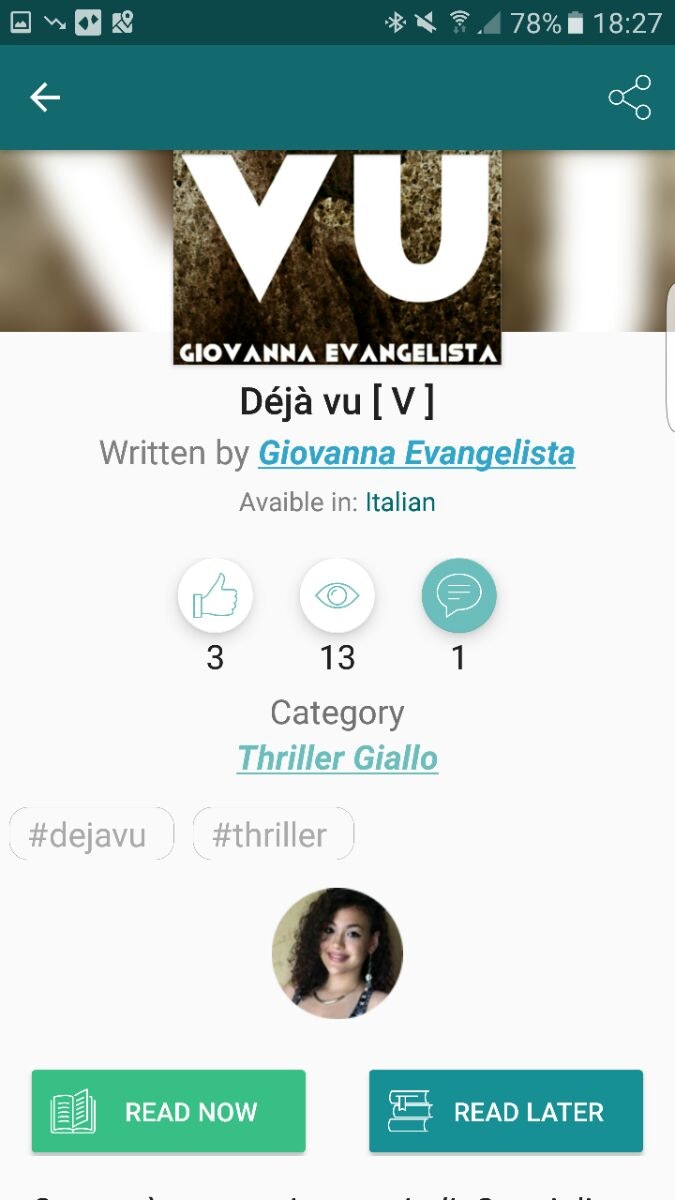Viewport: 675px width, 1200px height.
Task: View the author's profile photo
Action: (x=337, y=953)
